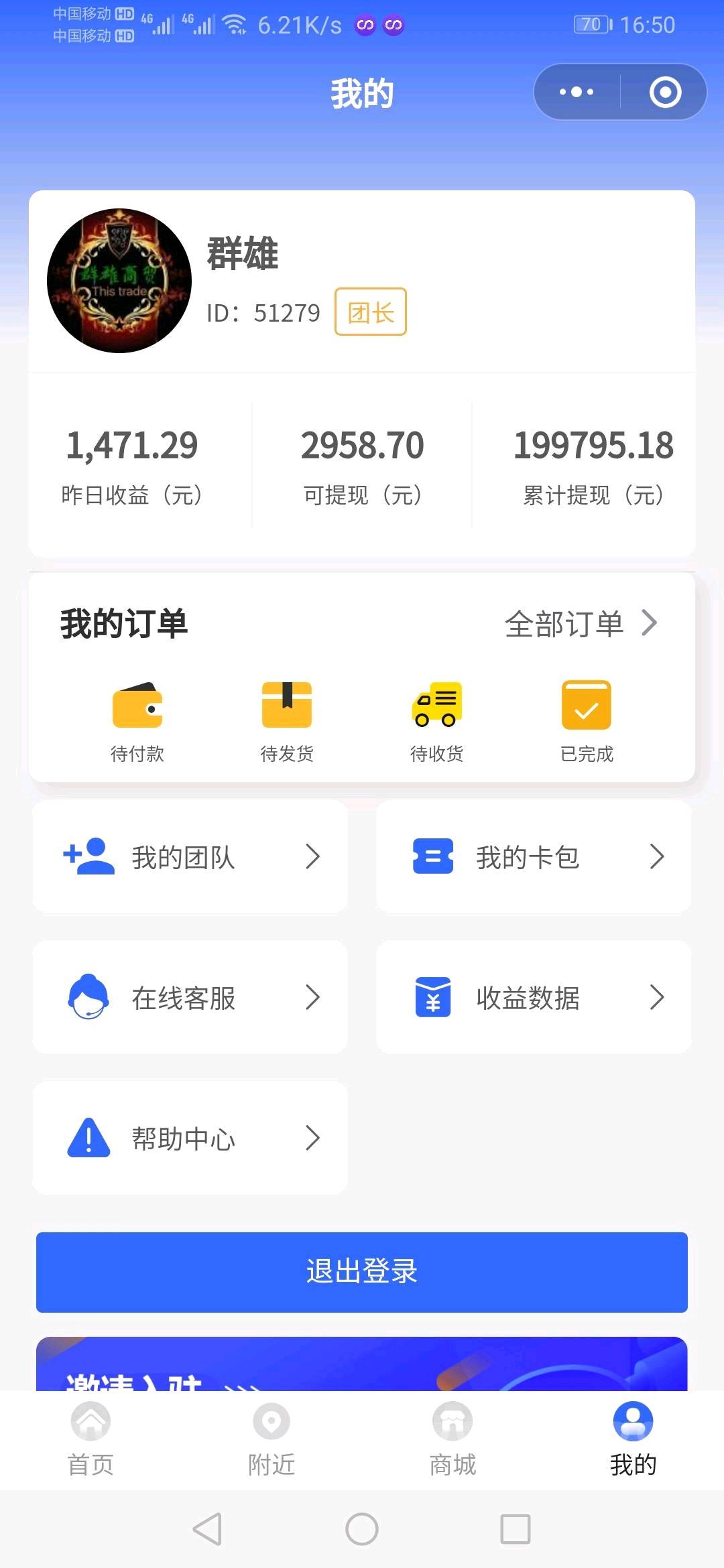724x1568 pixels.
Task: Open 我的卡包 page
Action: click(534, 856)
